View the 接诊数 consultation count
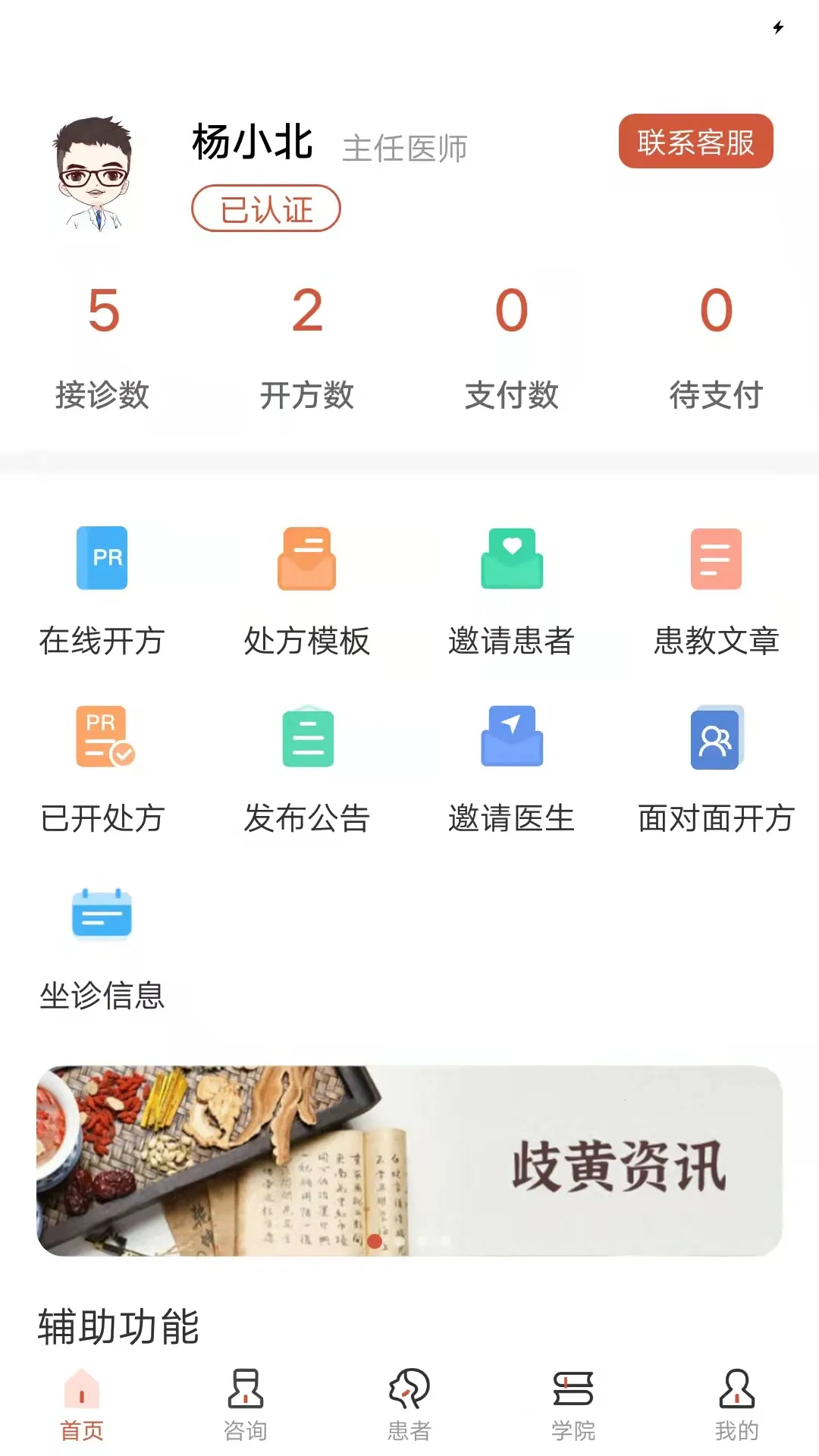Image resolution: width=819 pixels, height=1456 pixels. point(104,349)
